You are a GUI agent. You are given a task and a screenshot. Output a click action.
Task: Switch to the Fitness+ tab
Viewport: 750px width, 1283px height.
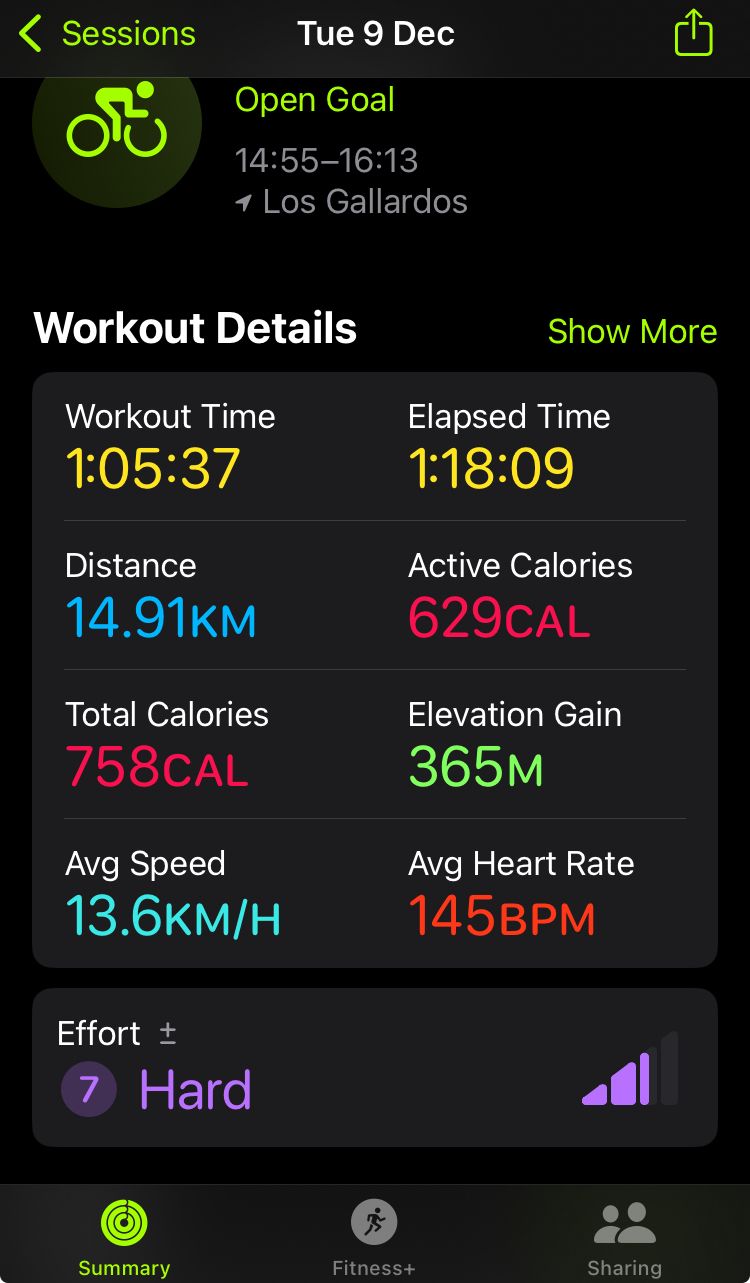[374, 1237]
